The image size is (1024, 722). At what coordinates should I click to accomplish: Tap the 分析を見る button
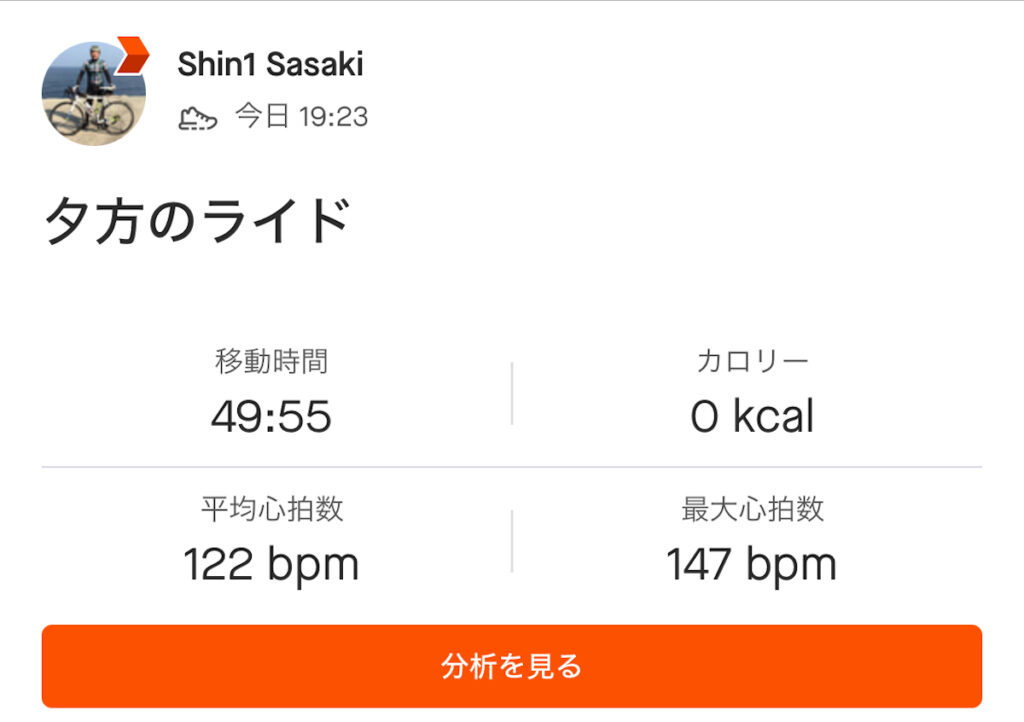tap(511, 666)
